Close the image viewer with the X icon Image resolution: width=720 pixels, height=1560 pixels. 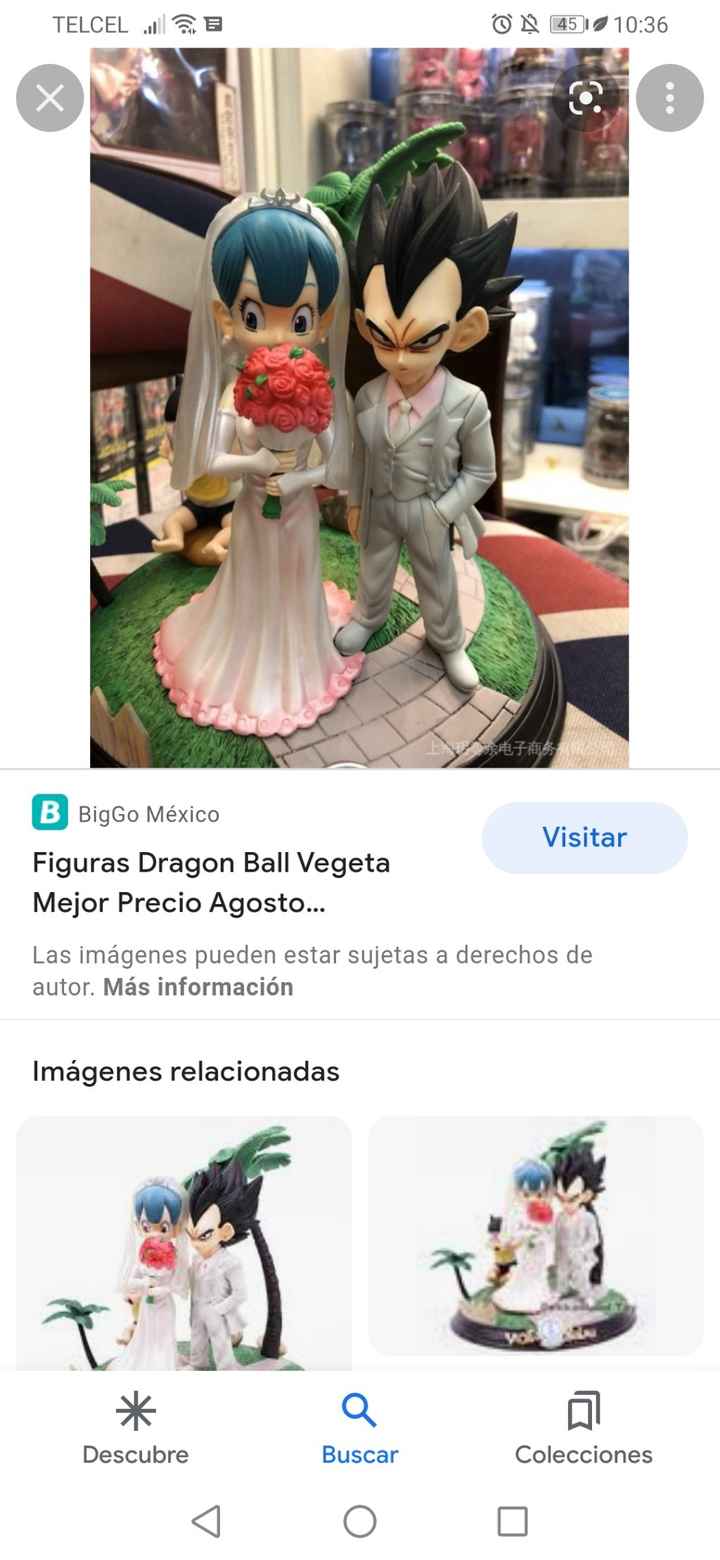pyautogui.click(x=49, y=98)
